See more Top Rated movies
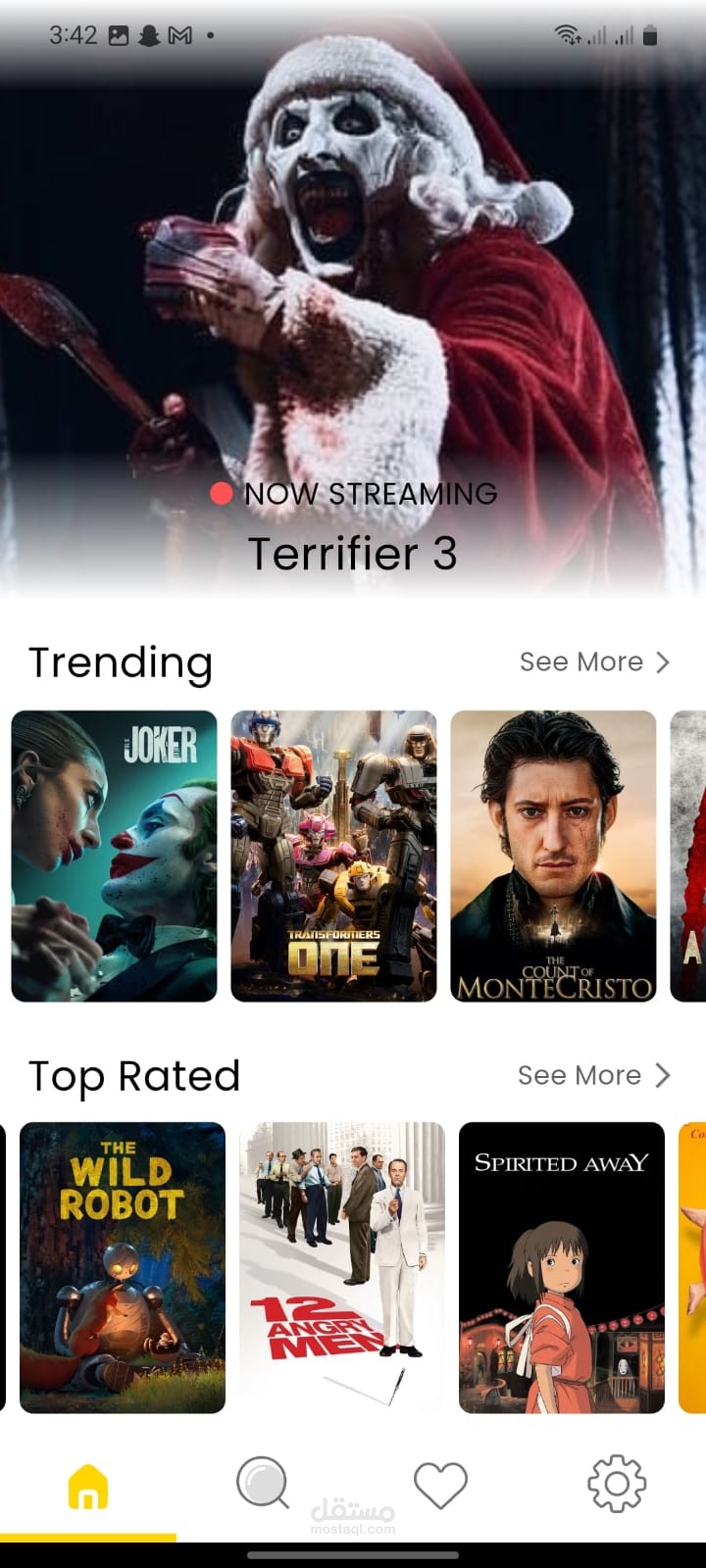Image resolution: width=706 pixels, height=1568 pixels. click(x=593, y=1076)
